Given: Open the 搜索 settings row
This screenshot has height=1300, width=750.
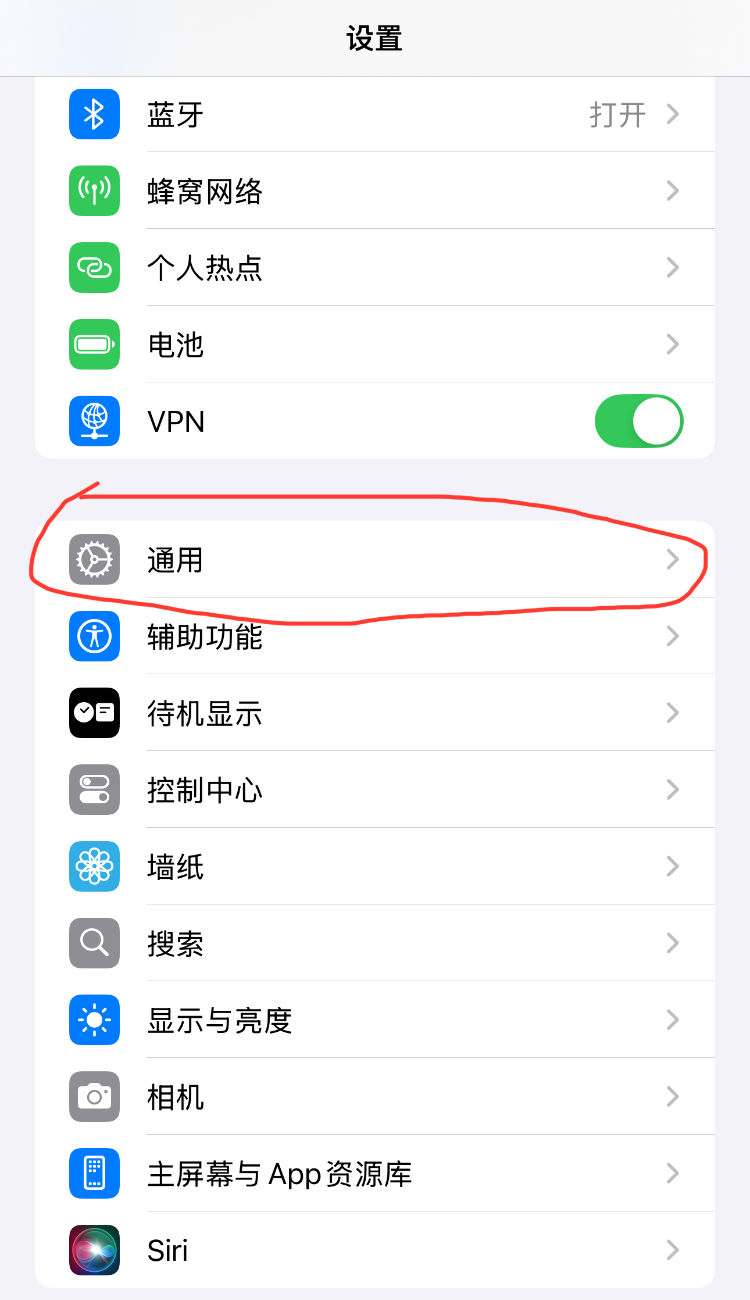Looking at the screenshot, I should pyautogui.click(x=375, y=943).
